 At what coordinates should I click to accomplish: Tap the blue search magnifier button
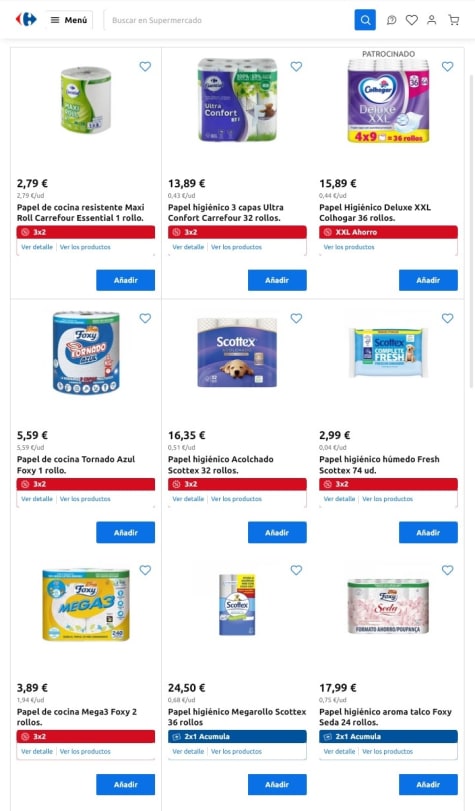[365, 20]
